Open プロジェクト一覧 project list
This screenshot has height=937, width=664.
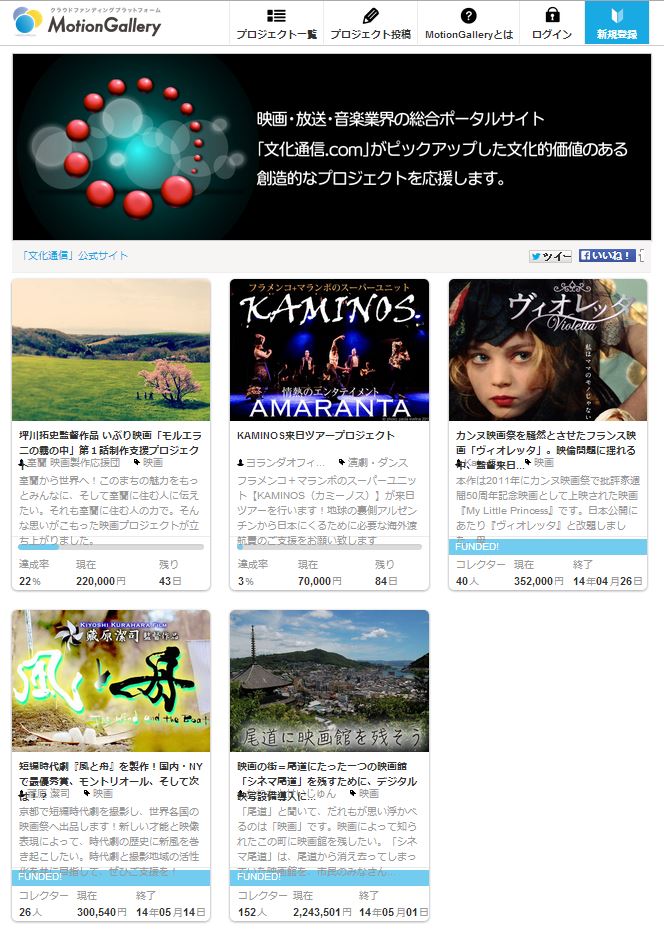click(277, 23)
